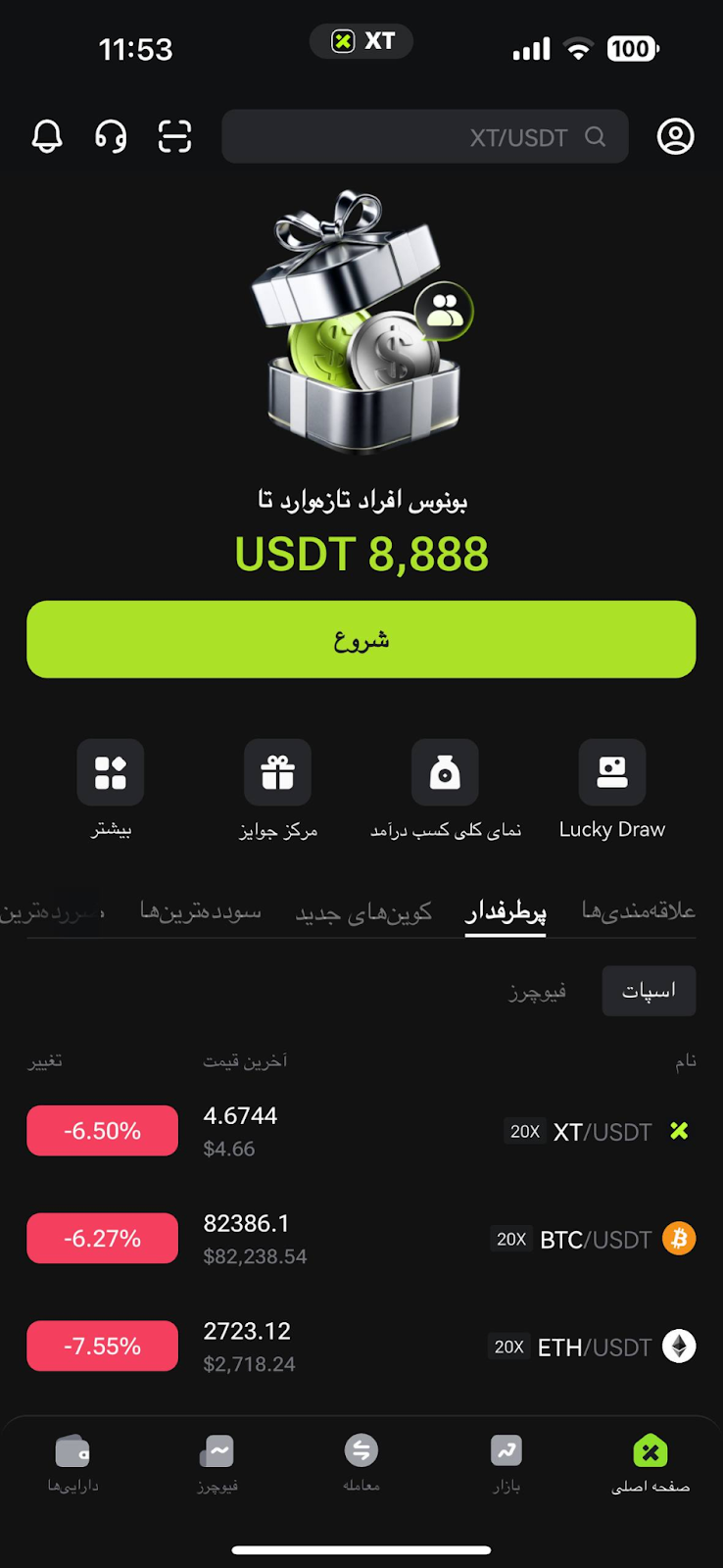The width and height of the screenshot is (723, 1568).
Task: Switch to کوین‌های جدید tab
Action: [363, 912]
